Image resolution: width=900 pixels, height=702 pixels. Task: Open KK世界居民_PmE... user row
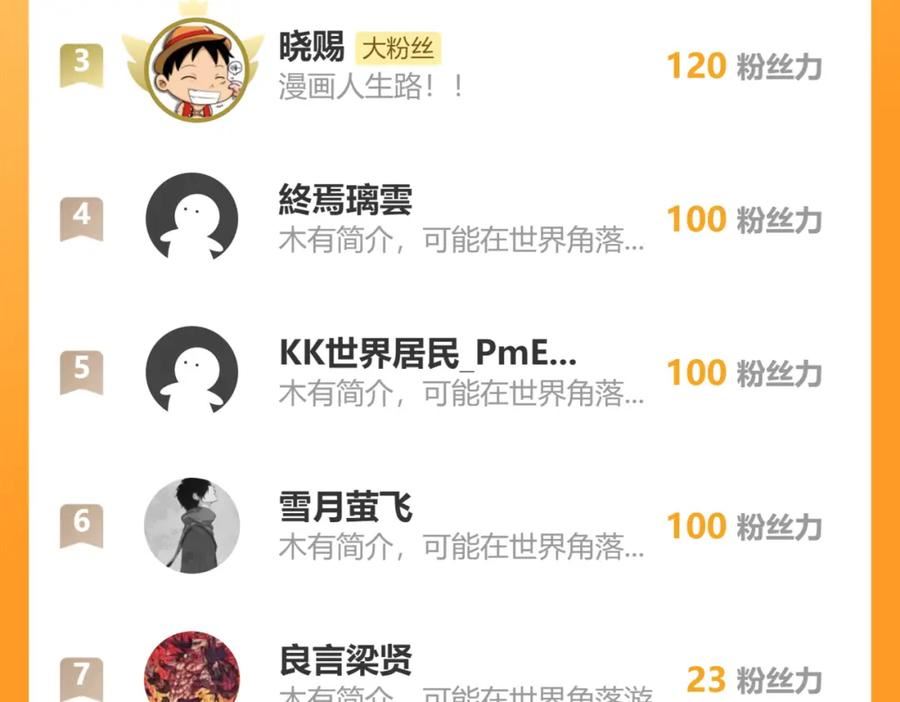point(449,372)
